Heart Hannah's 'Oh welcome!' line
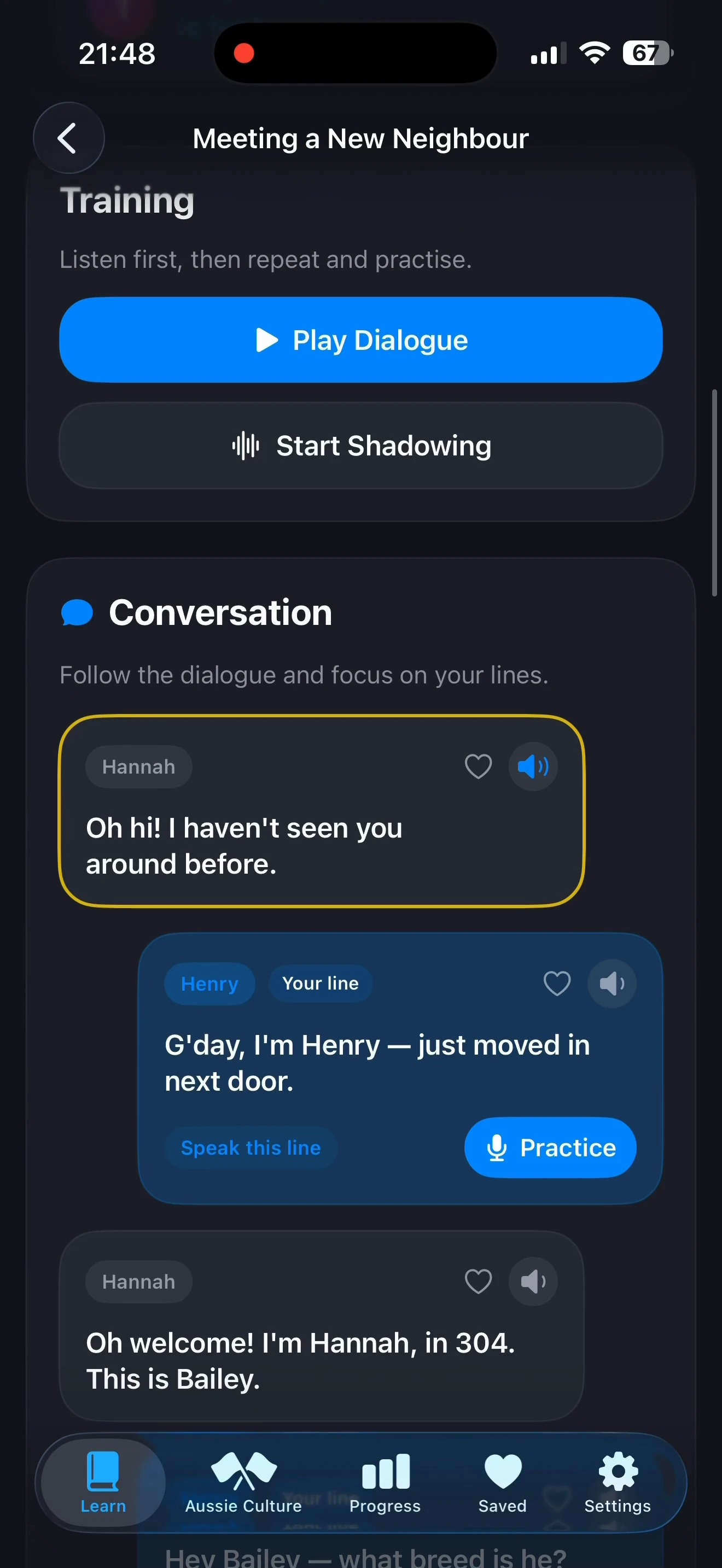This screenshot has height=1568, width=722. pyautogui.click(x=478, y=1282)
